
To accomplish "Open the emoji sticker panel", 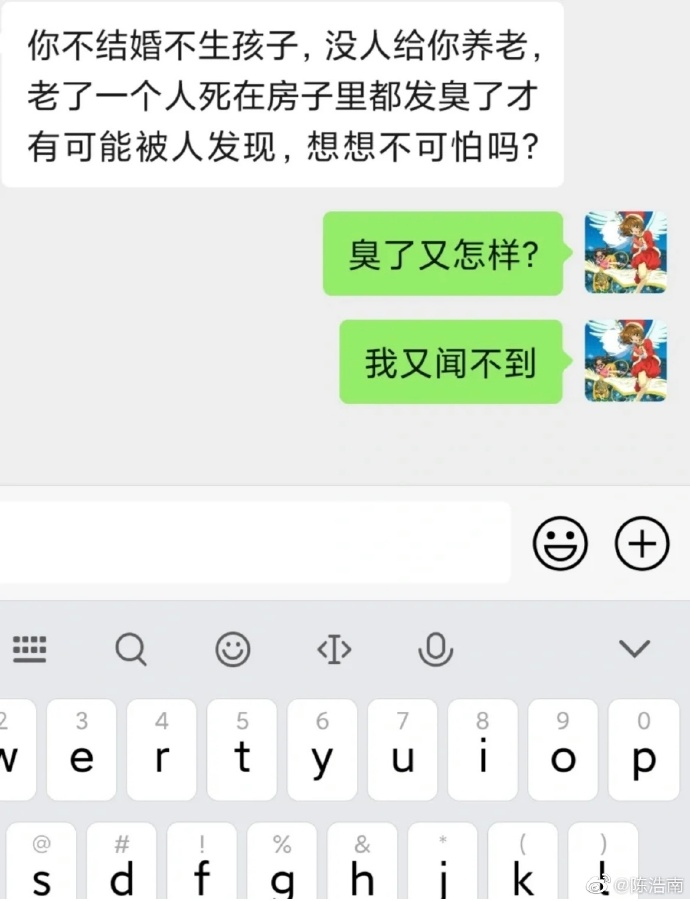I will coord(560,543).
